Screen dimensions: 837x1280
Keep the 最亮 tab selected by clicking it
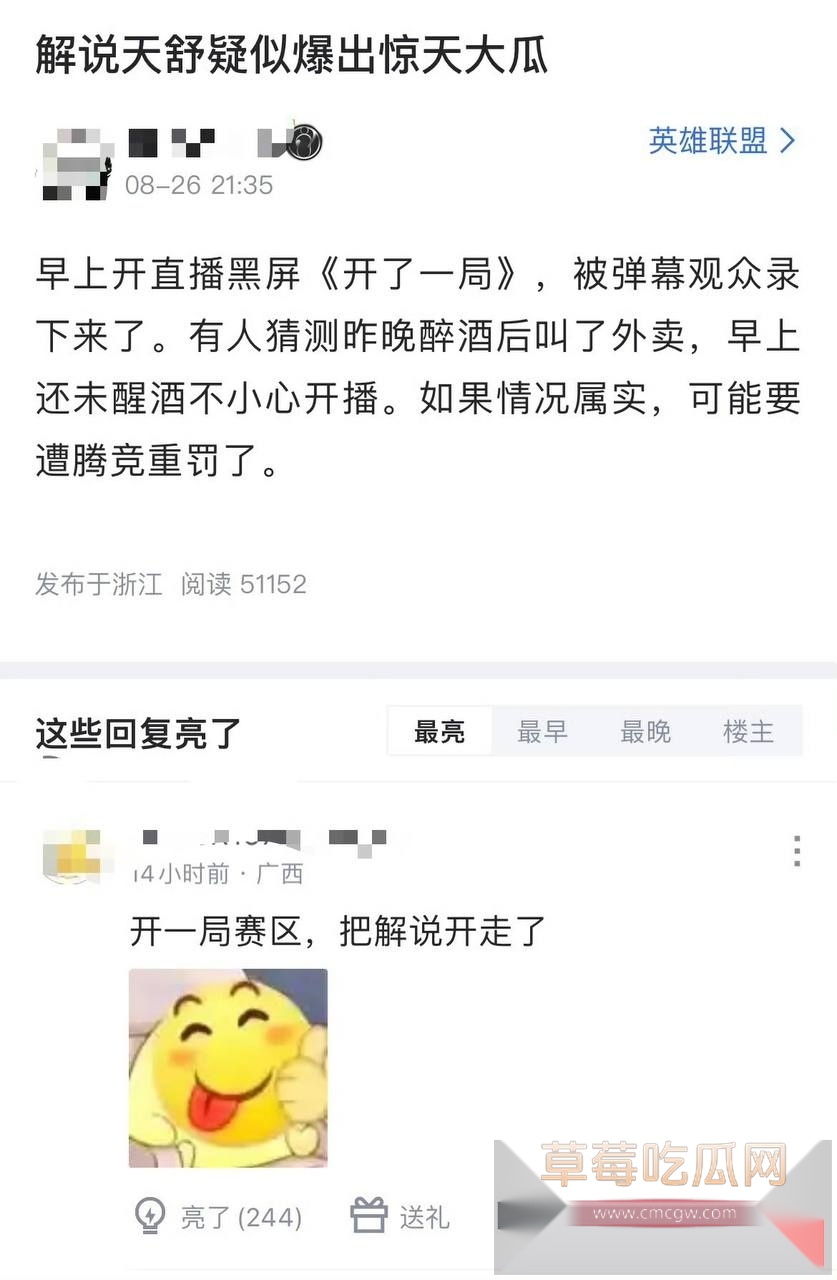(x=439, y=733)
